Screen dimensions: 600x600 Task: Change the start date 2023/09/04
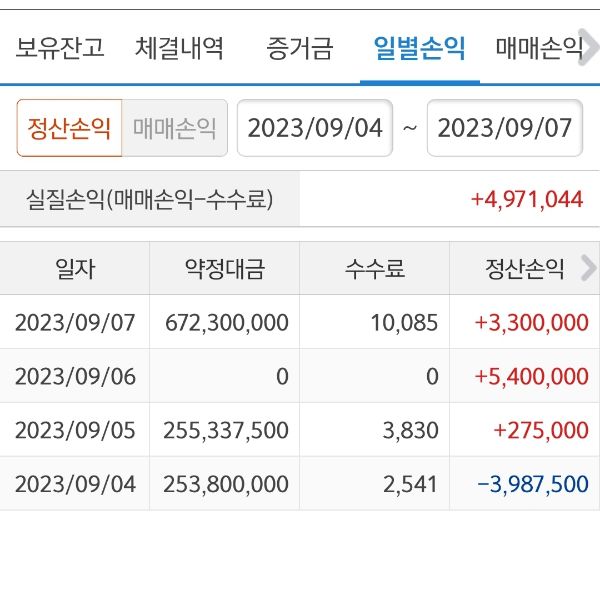coord(315,128)
